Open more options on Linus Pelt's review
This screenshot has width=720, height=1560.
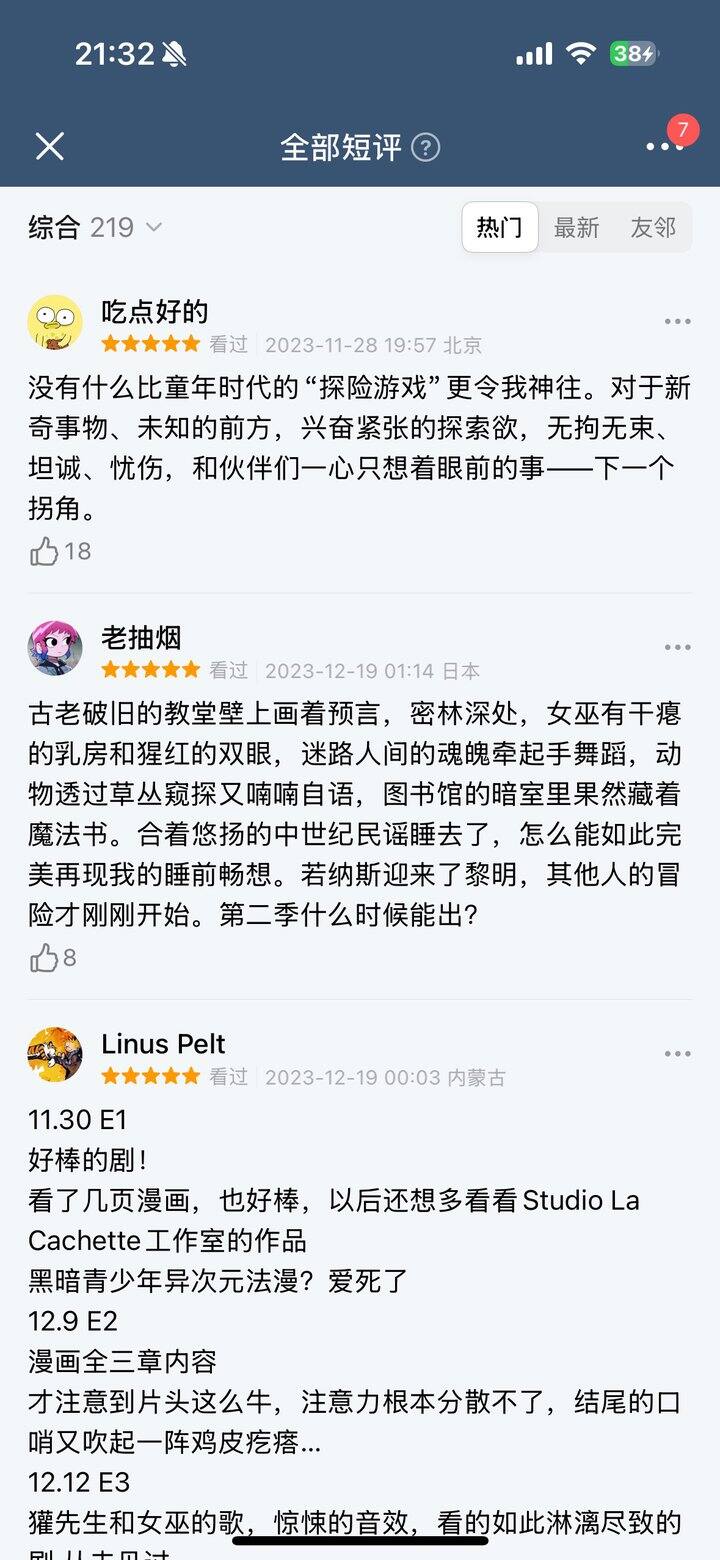tap(677, 1054)
